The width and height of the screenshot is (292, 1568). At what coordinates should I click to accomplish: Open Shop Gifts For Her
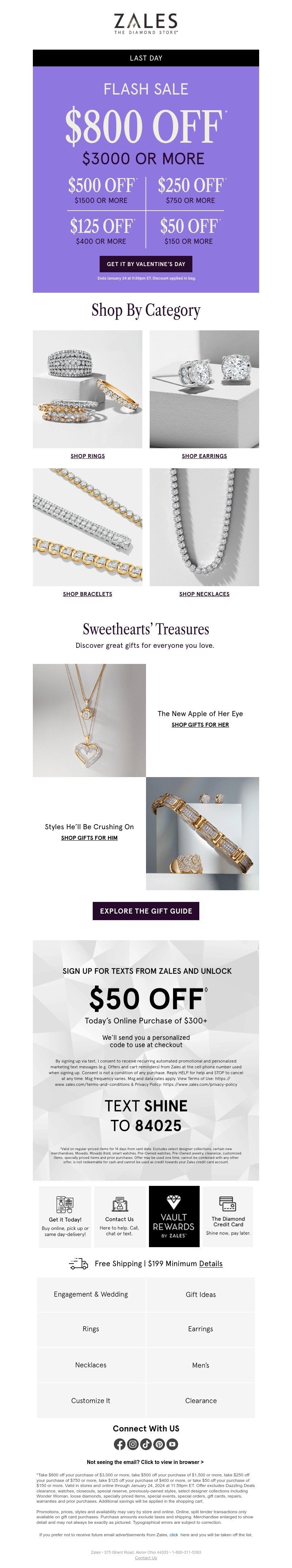(x=200, y=725)
